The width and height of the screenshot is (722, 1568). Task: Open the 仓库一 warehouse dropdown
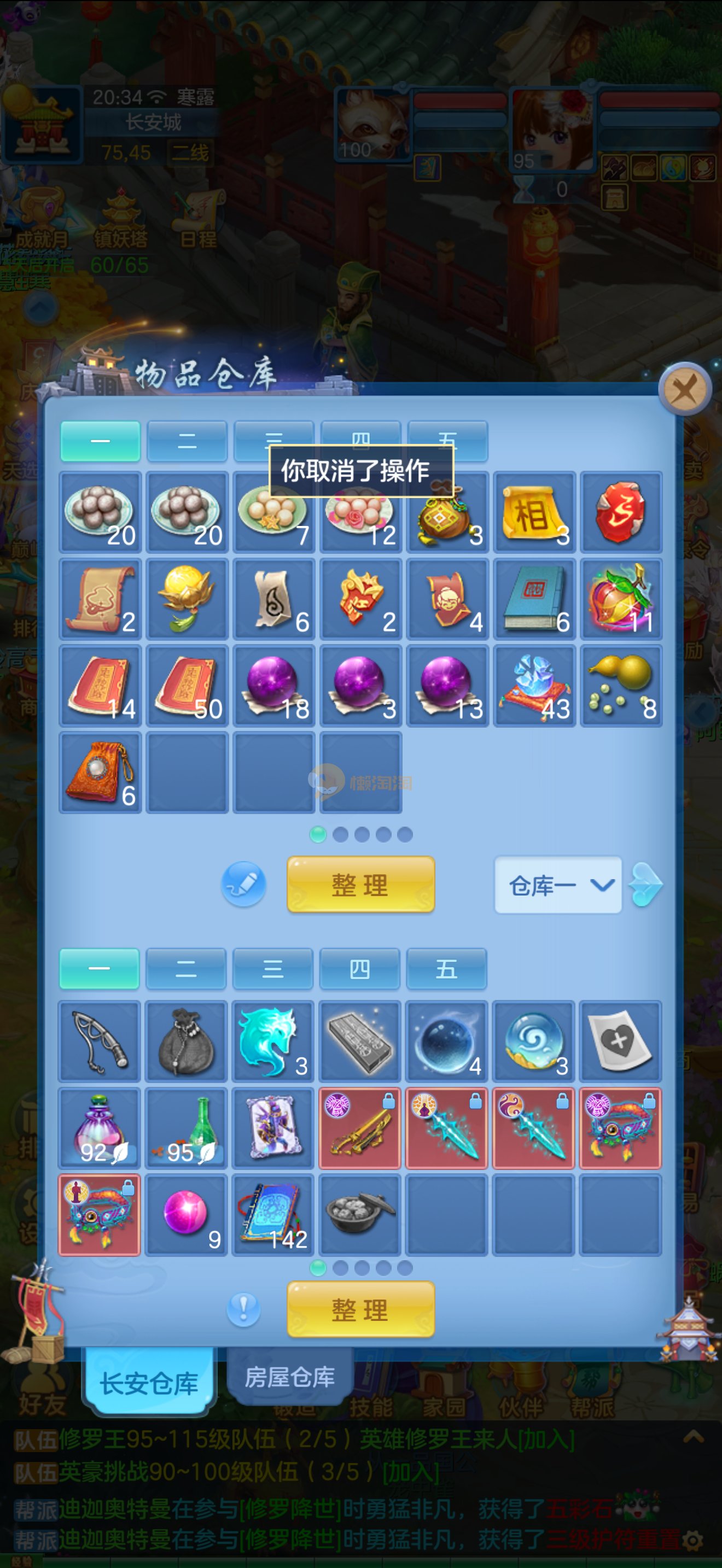coord(557,885)
